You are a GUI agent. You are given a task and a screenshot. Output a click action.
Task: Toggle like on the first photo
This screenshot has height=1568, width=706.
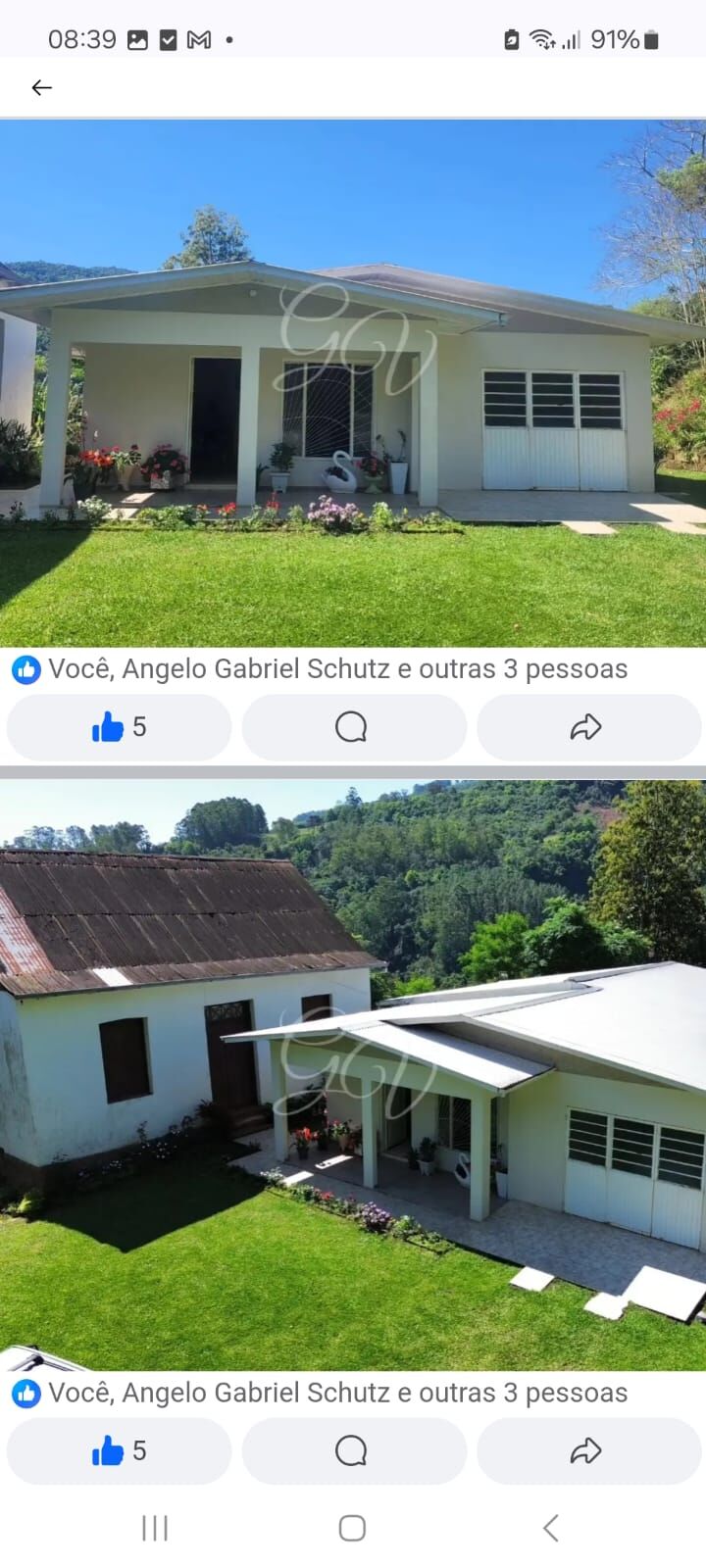119,727
